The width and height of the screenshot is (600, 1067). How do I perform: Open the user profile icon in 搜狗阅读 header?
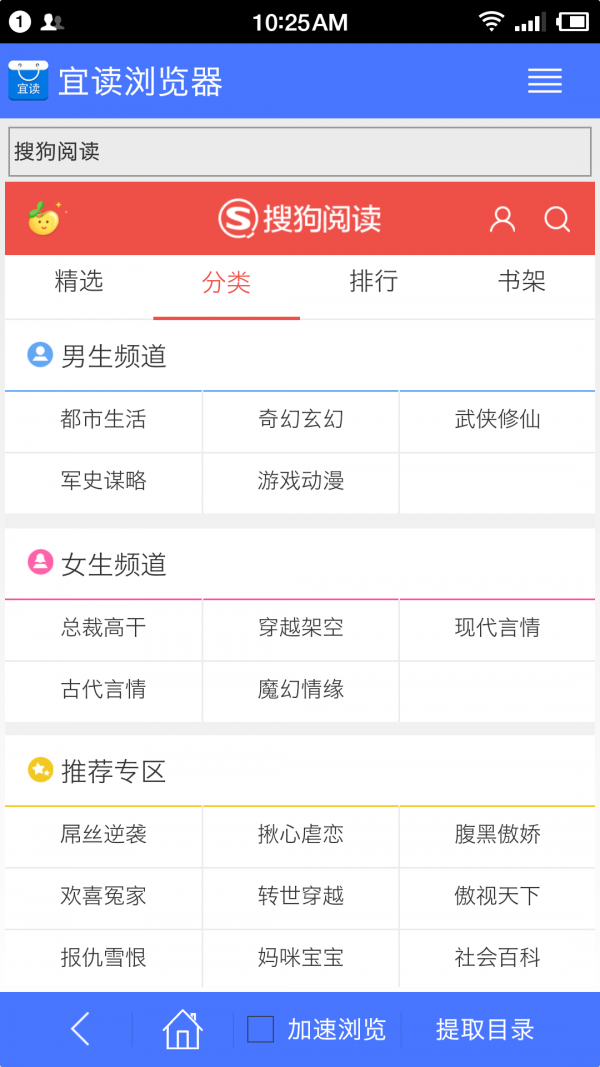pyautogui.click(x=502, y=219)
